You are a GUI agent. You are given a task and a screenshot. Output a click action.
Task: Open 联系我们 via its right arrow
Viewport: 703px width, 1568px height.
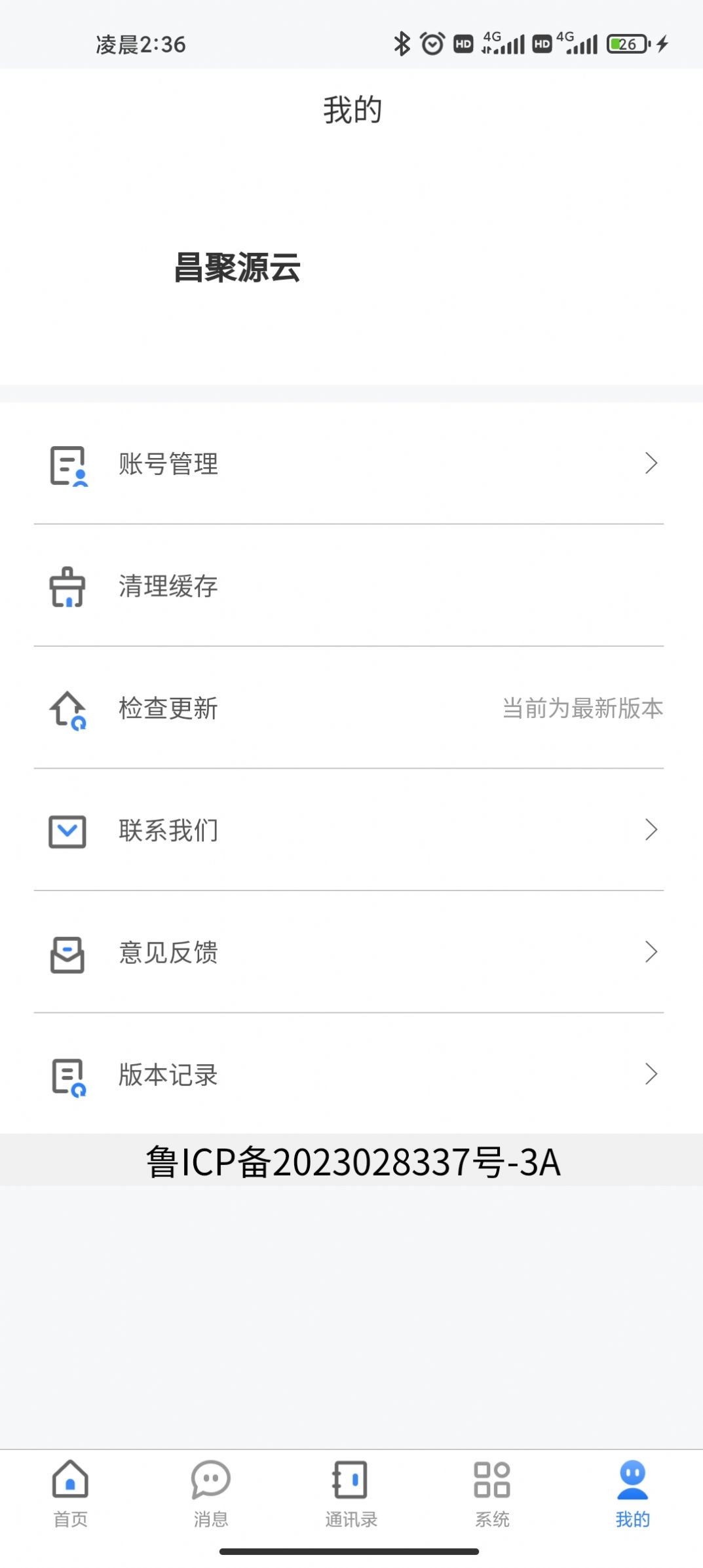tap(651, 831)
